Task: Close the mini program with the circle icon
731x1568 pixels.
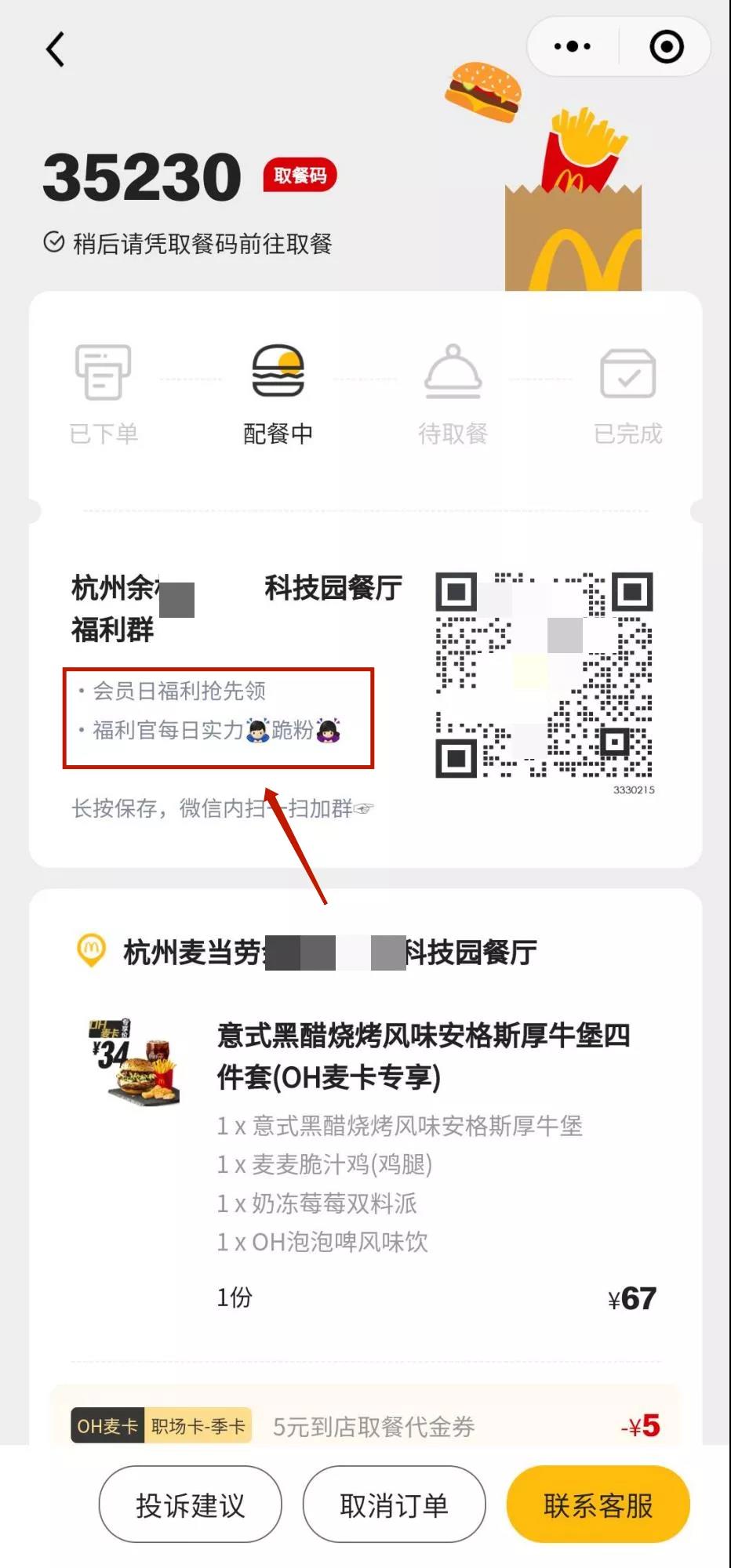Action: pos(667,47)
